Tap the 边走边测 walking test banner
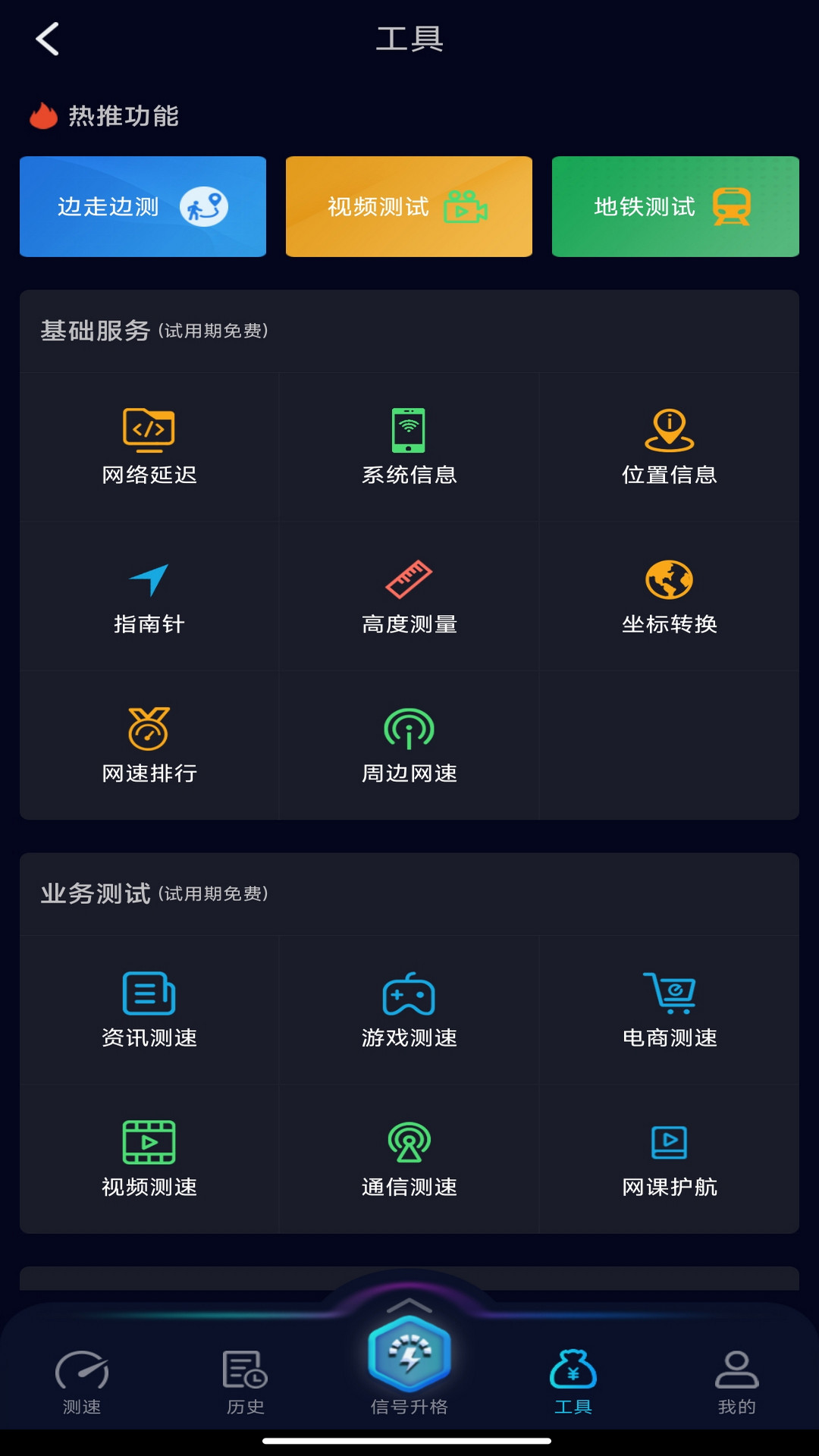Viewport: 819px width, 1456px height. click(x=143, y=206)
